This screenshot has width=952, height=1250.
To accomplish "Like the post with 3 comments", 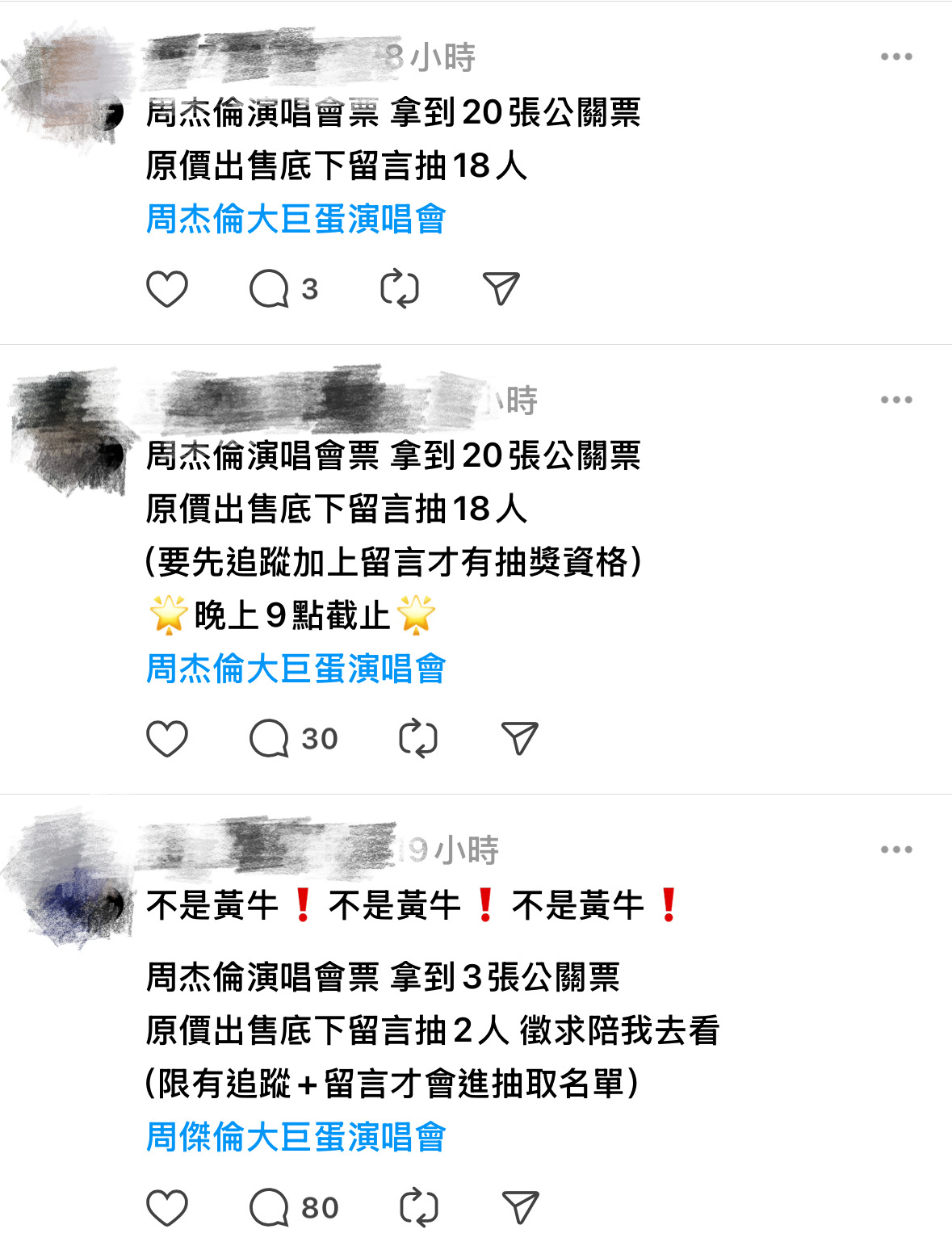I will point(167,289).
